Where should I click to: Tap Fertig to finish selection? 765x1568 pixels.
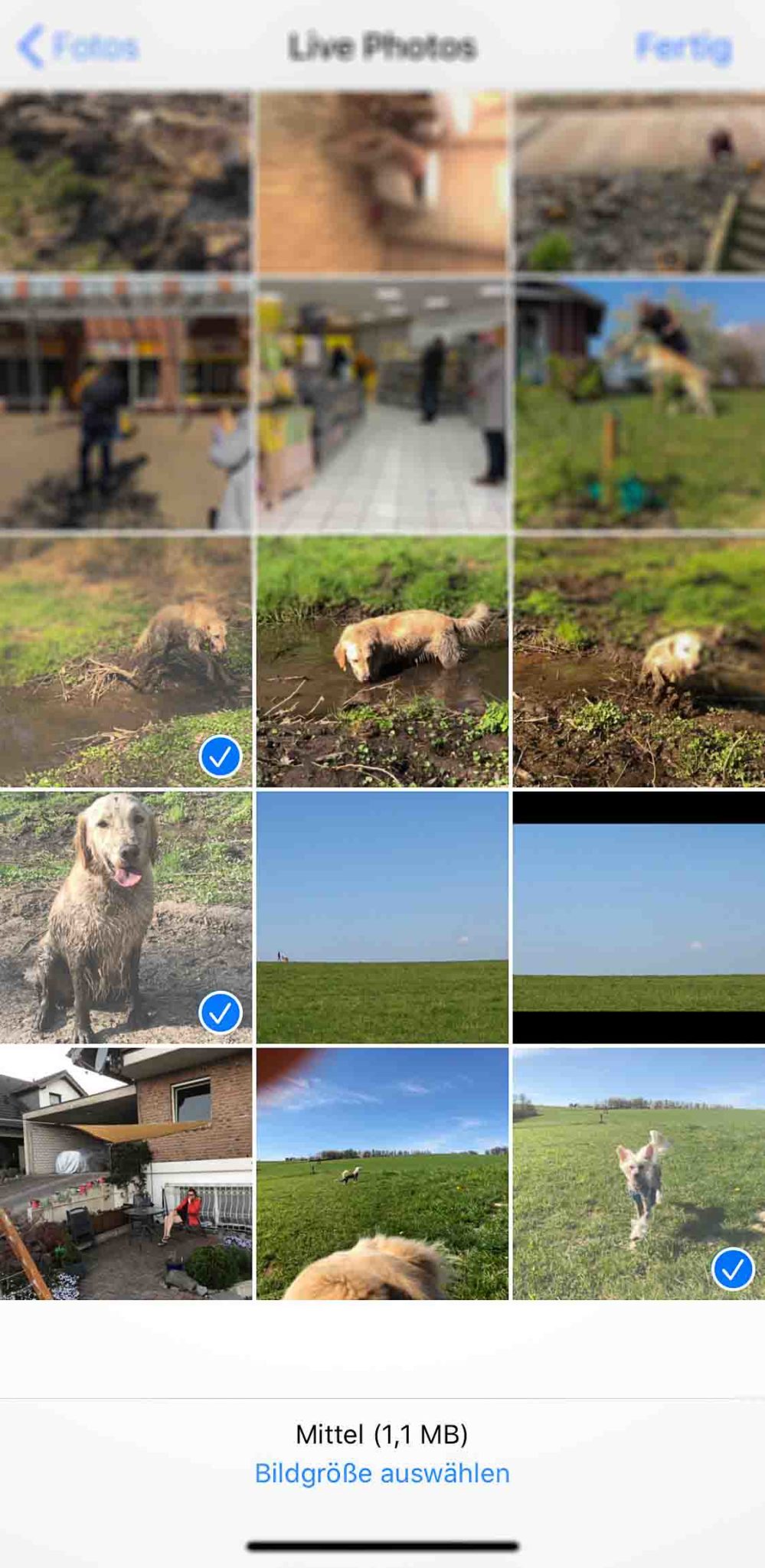click(x=683, y=47)
